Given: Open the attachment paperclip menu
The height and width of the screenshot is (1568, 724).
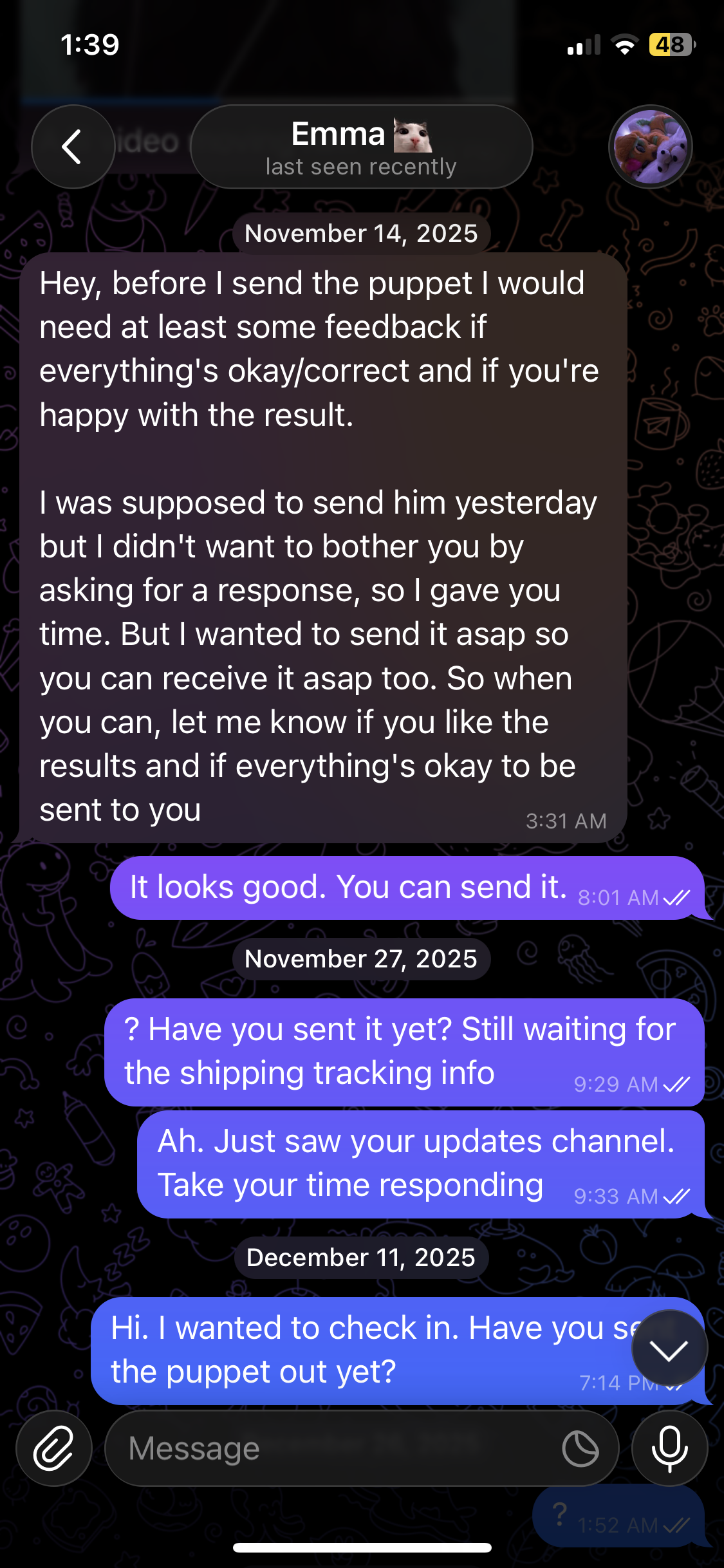Looking at the screenshot, I should (x=54, y=1448).
